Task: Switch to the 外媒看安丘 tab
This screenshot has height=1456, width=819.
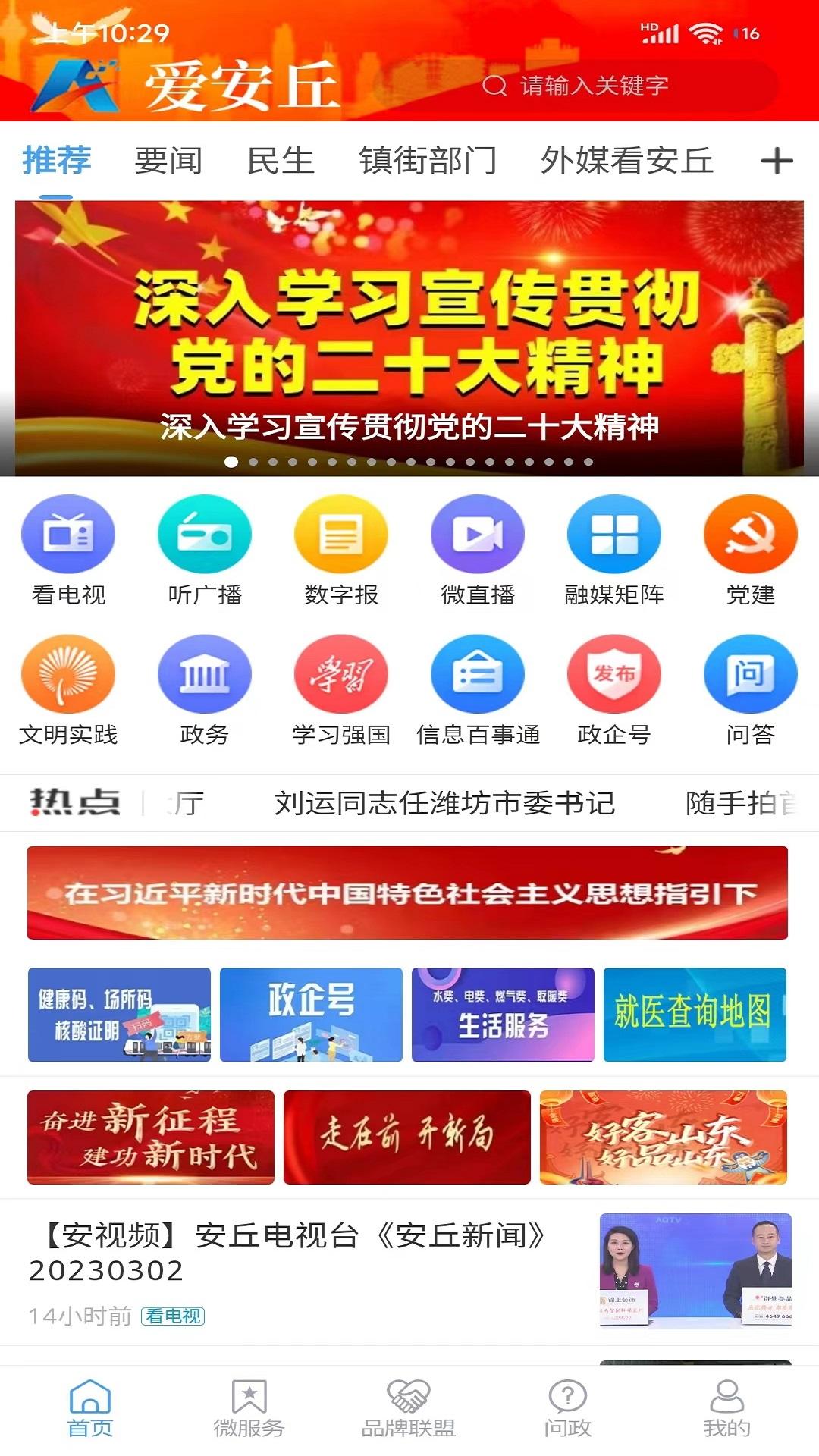Action: click(x=628, y=161)
